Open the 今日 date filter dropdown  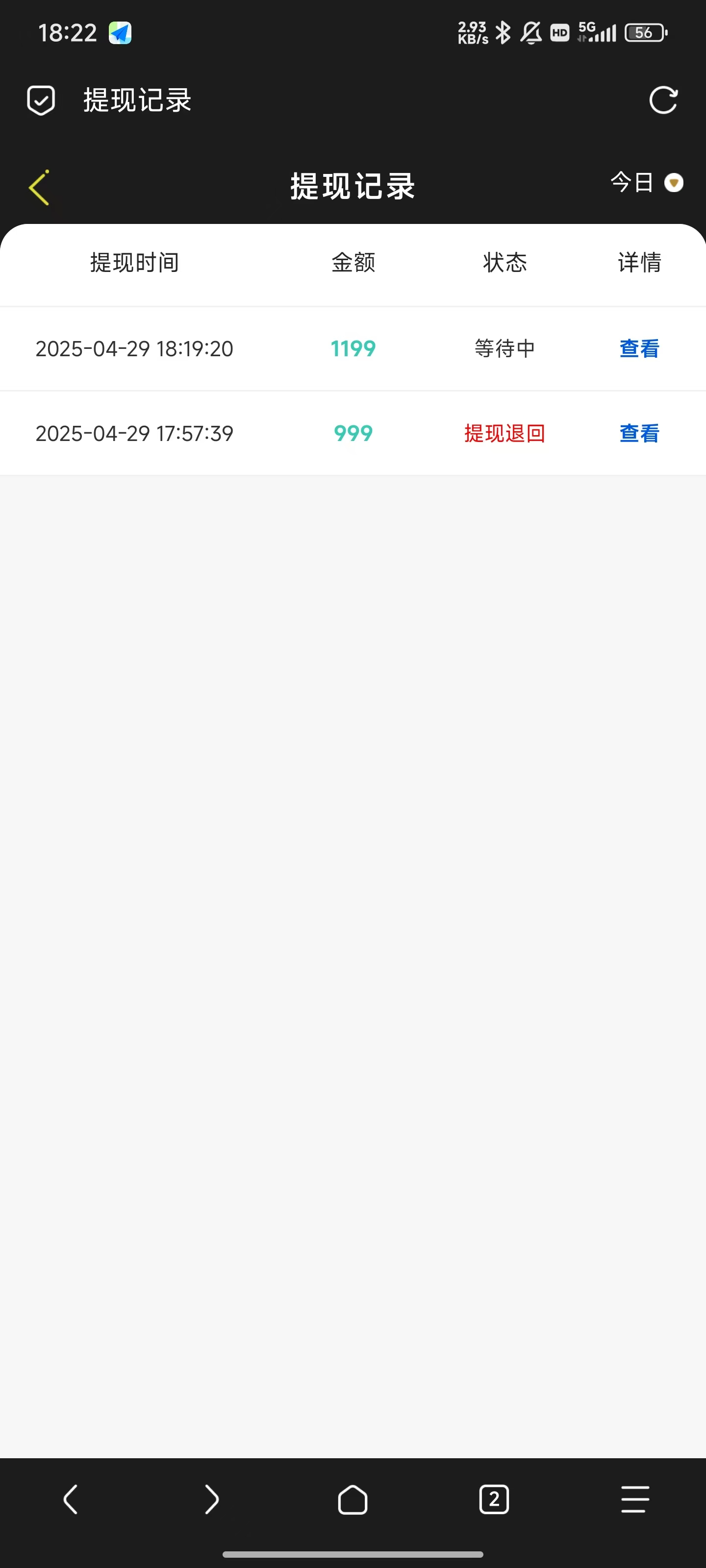tap(647, 182)
